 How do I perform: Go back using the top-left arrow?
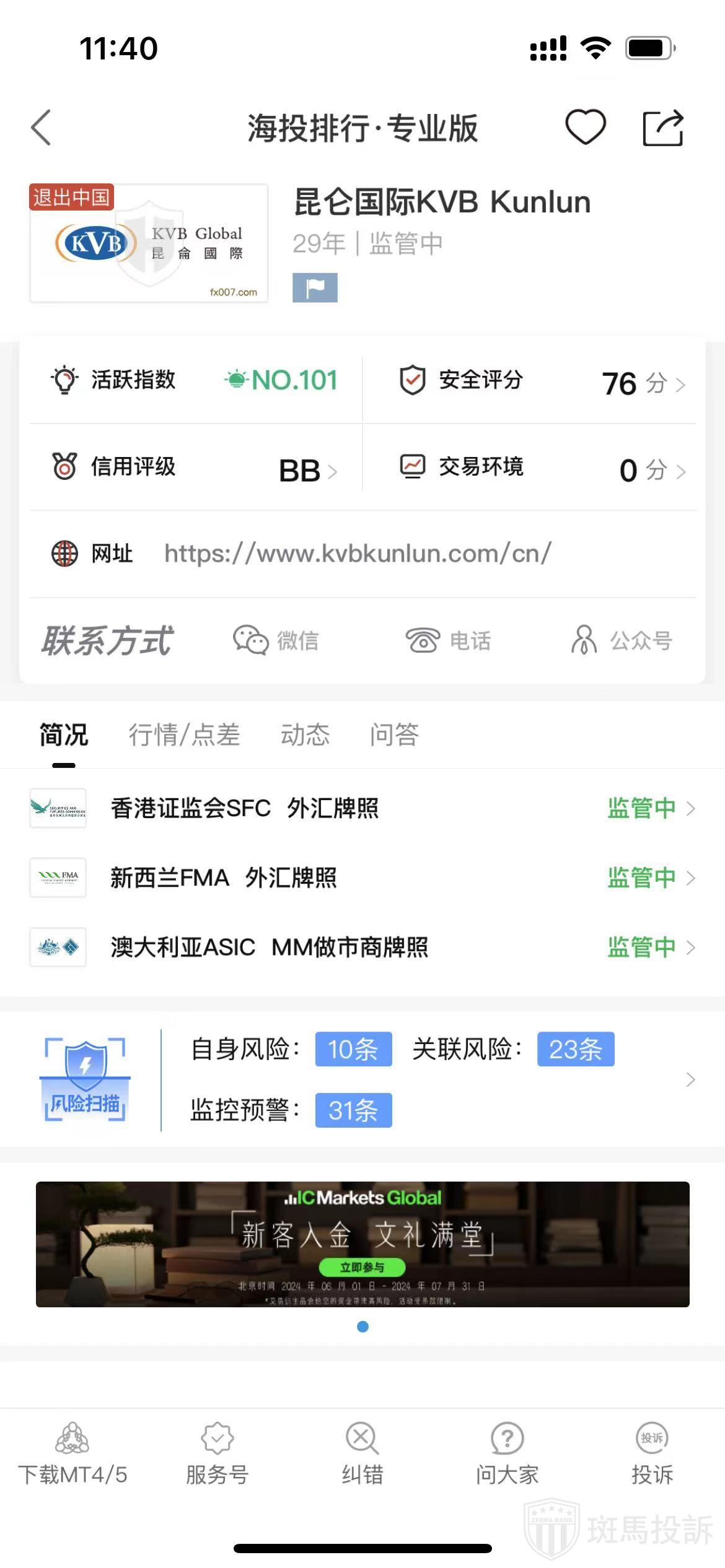(41, 128)
